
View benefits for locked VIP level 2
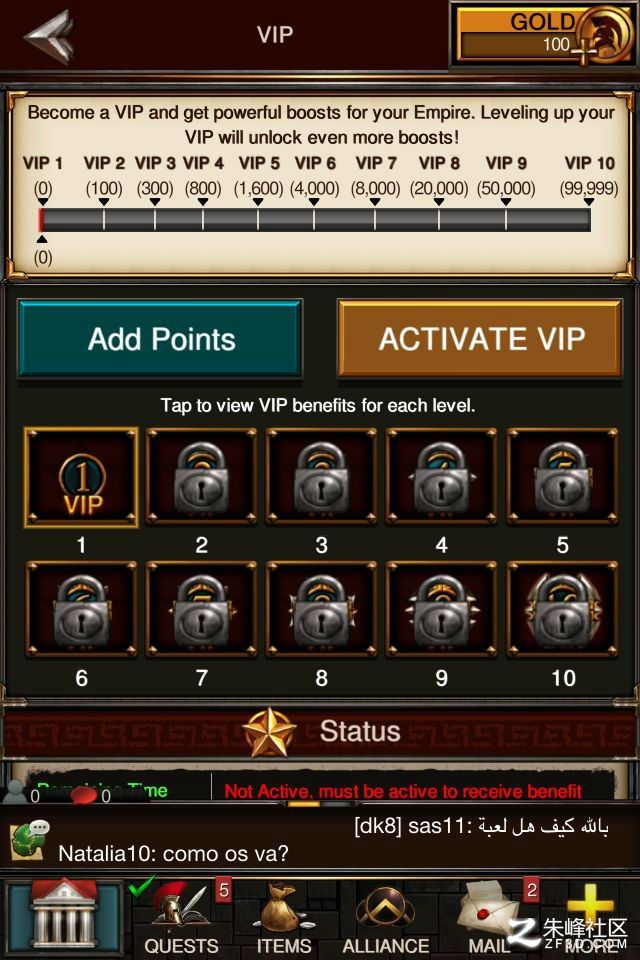201,478
